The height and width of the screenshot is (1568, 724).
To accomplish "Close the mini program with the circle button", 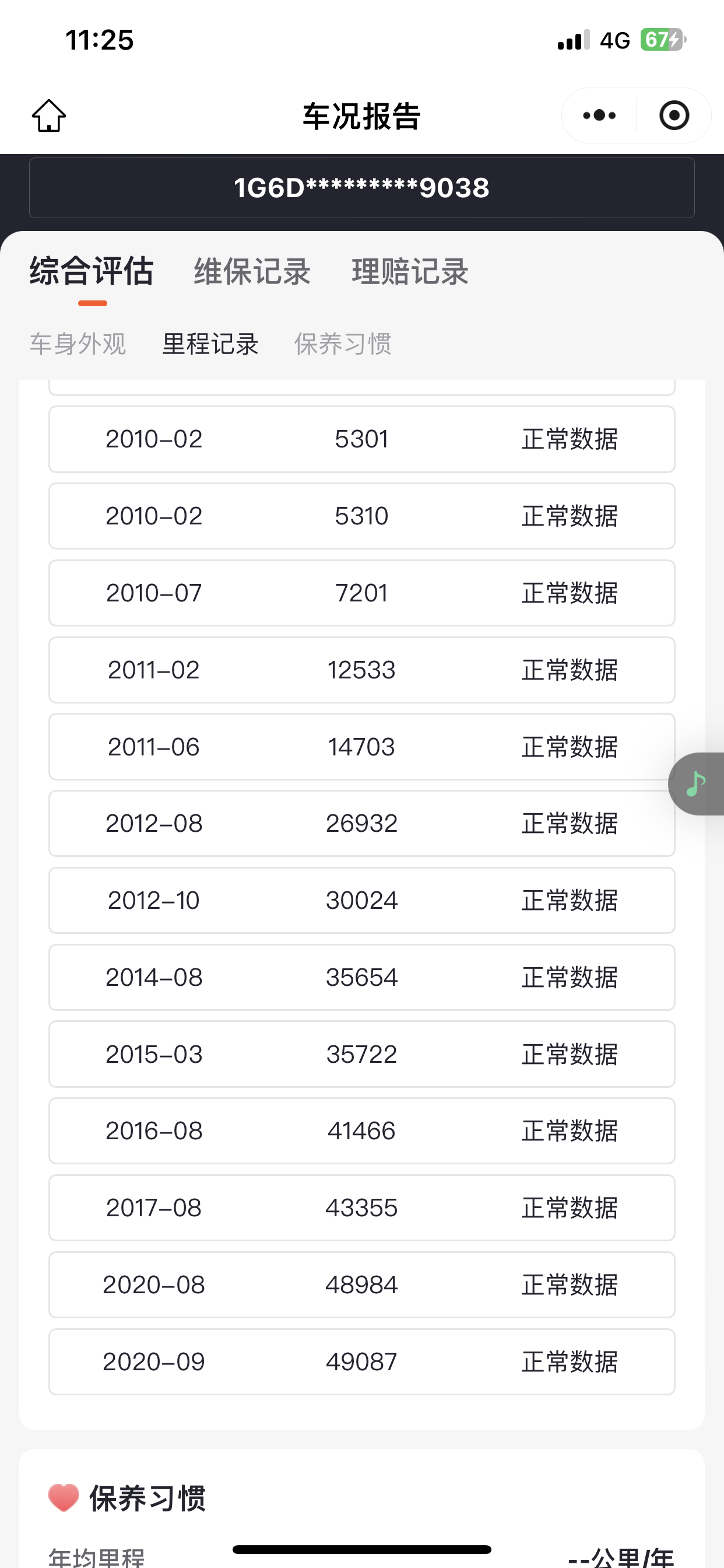I will coord(674,116).
